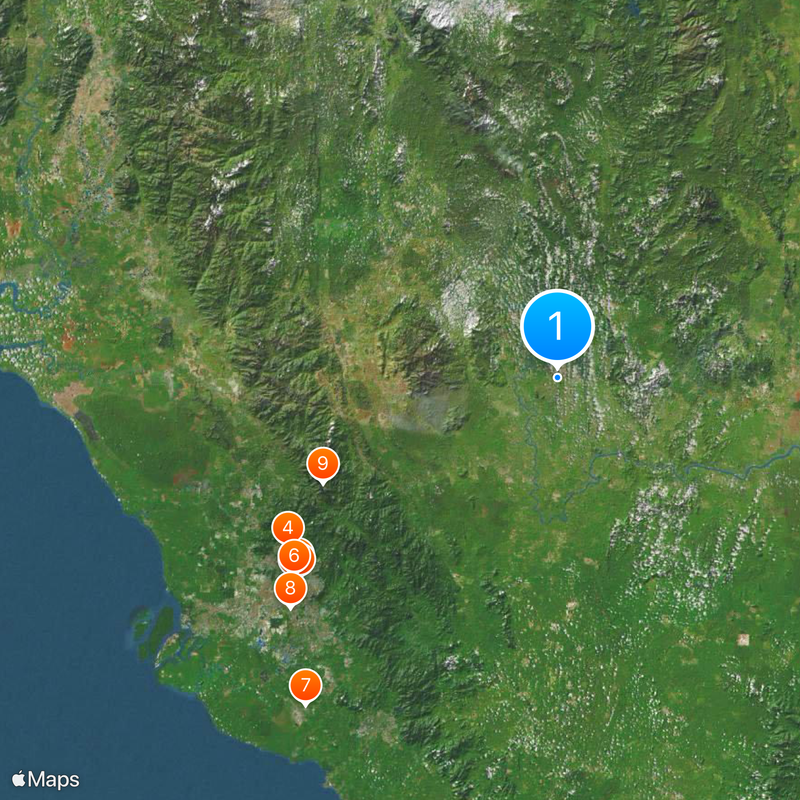Select the blue map pin numbered 1
Image resolution: width=800 pixels, height=800 pixels.
pos(558,326)
